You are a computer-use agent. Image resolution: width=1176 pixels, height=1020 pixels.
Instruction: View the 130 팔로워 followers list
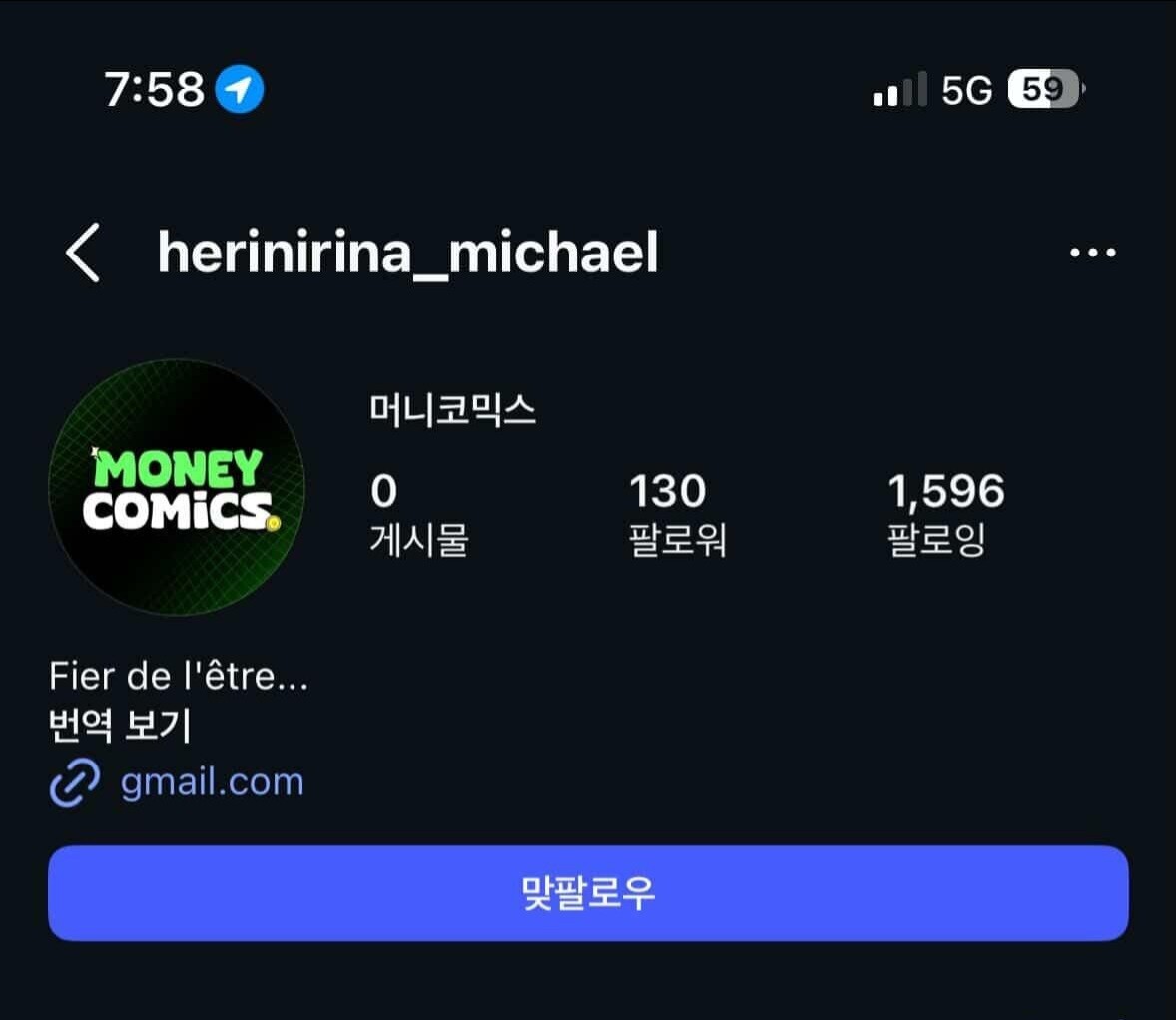click(677, 514)
